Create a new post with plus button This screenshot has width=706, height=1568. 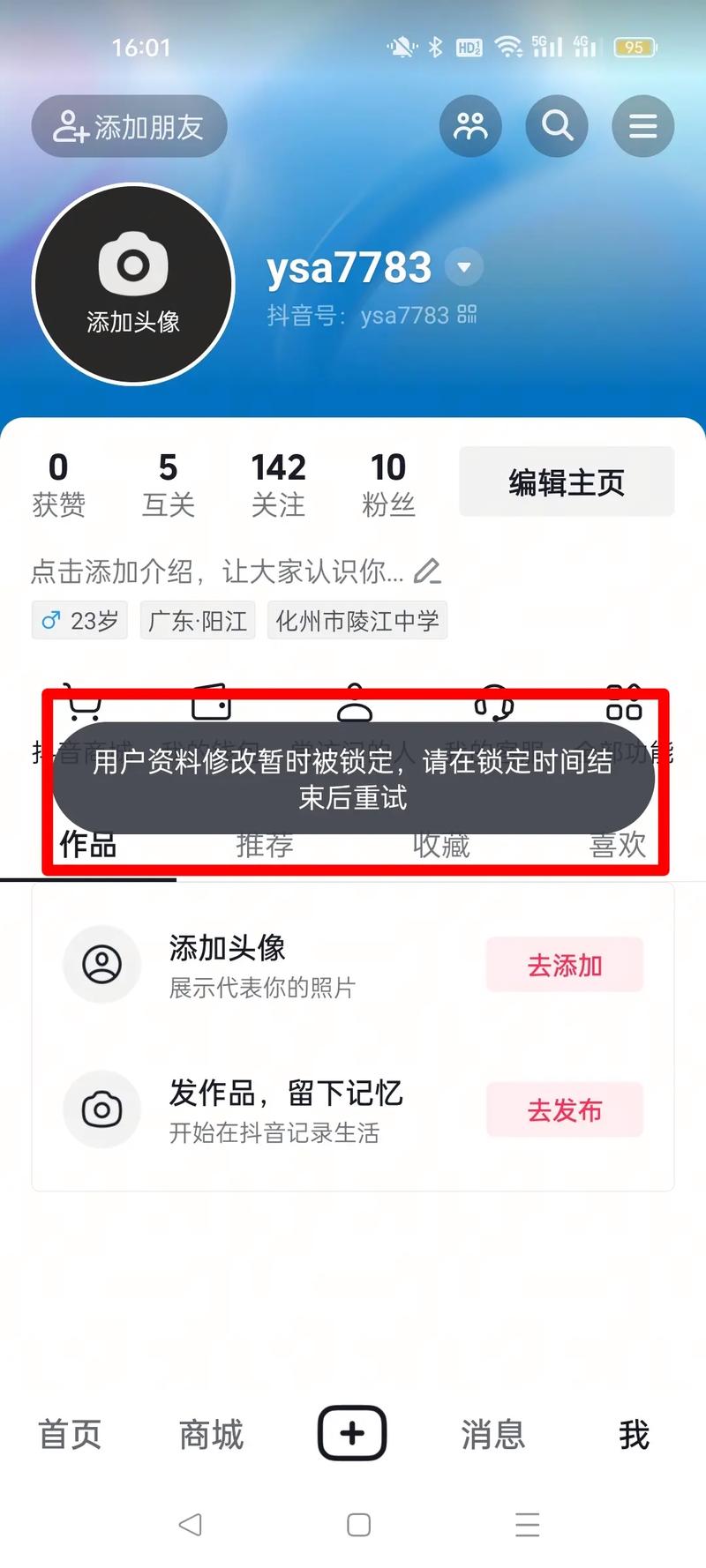352,1433
